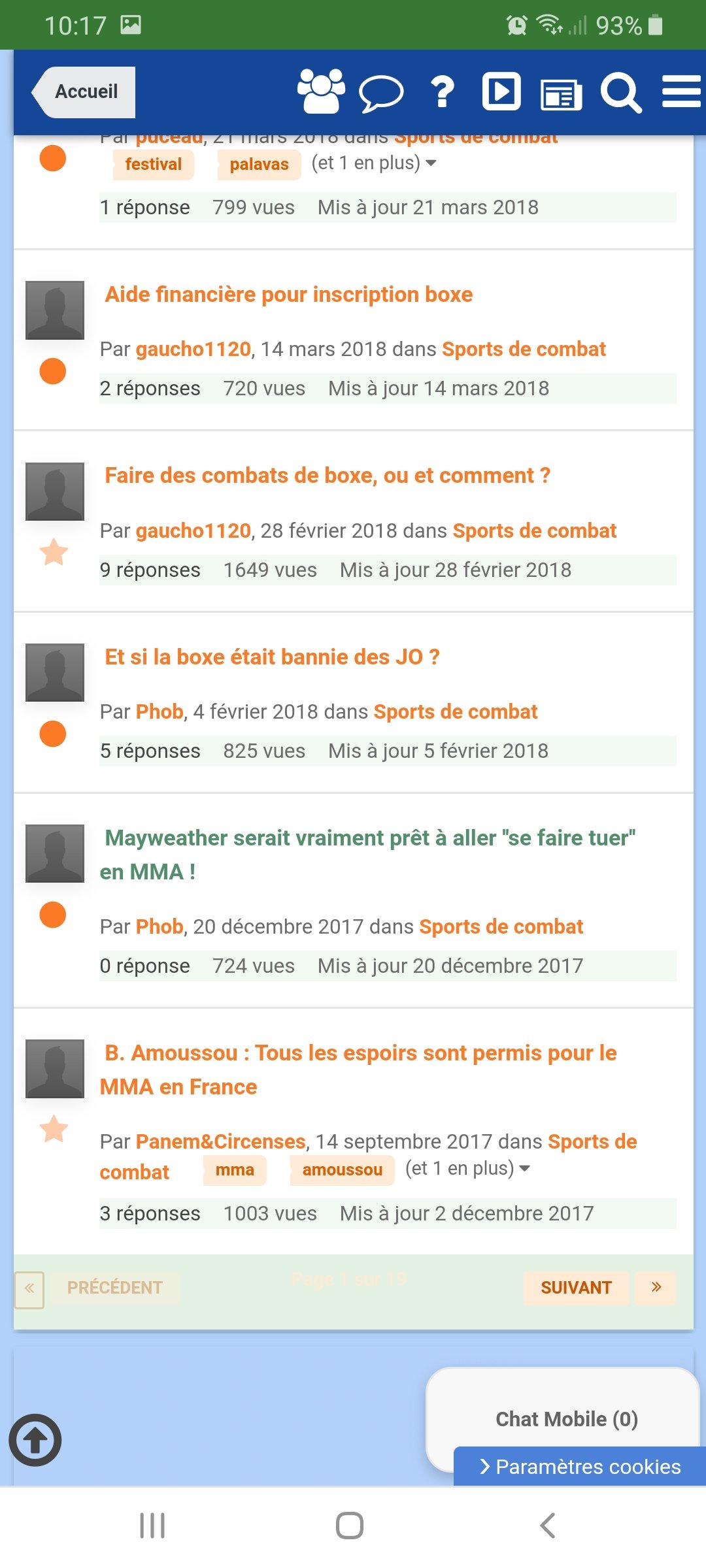The image size is (706, 1568).
Task: View author Panem&Circenses profile
Action: click(x=221, y=1141)
